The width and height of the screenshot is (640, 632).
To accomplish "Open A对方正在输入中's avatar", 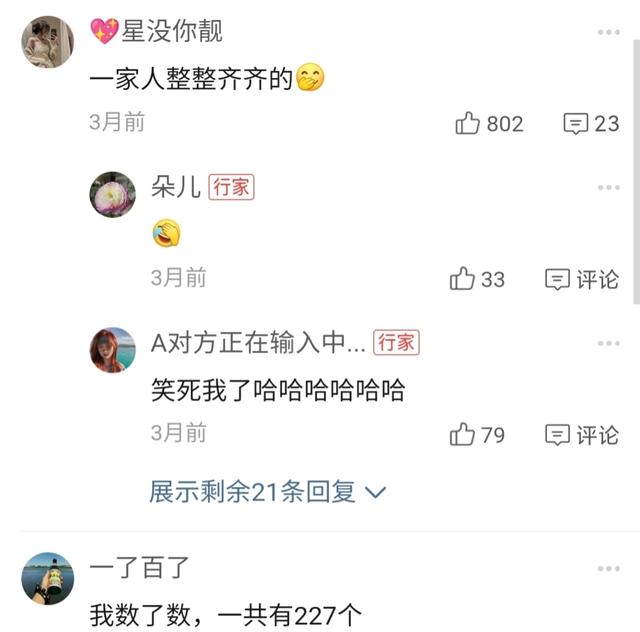I will click(113, 350).
